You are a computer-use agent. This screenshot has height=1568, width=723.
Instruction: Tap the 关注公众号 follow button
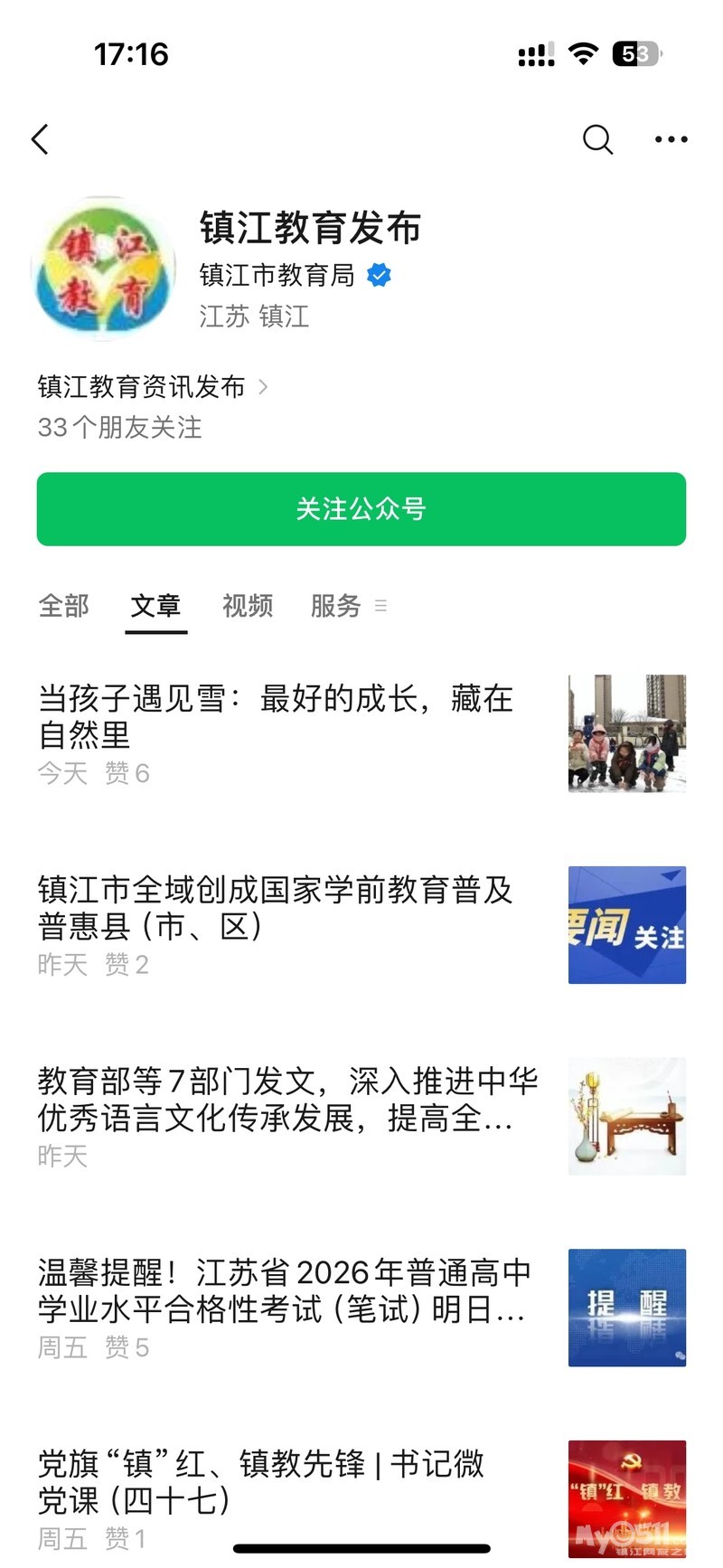361,509
